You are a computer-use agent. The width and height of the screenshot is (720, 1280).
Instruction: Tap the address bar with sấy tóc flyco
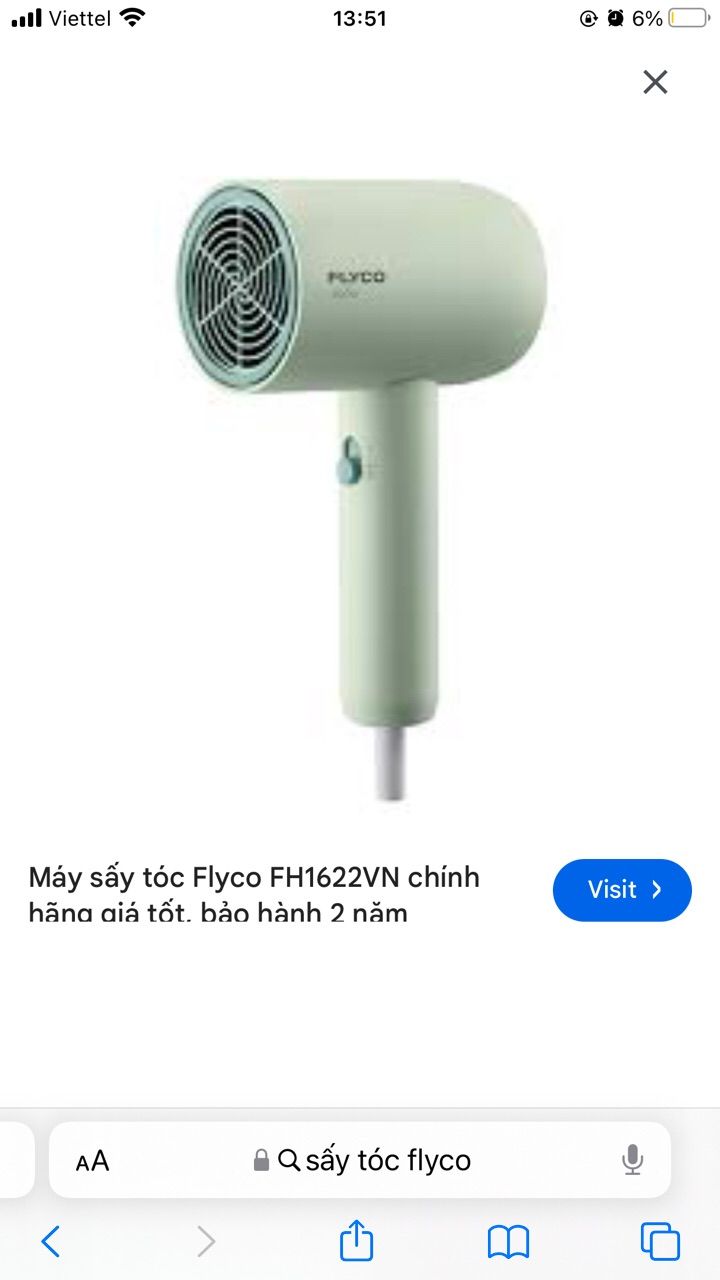[x=375, y=1161]
